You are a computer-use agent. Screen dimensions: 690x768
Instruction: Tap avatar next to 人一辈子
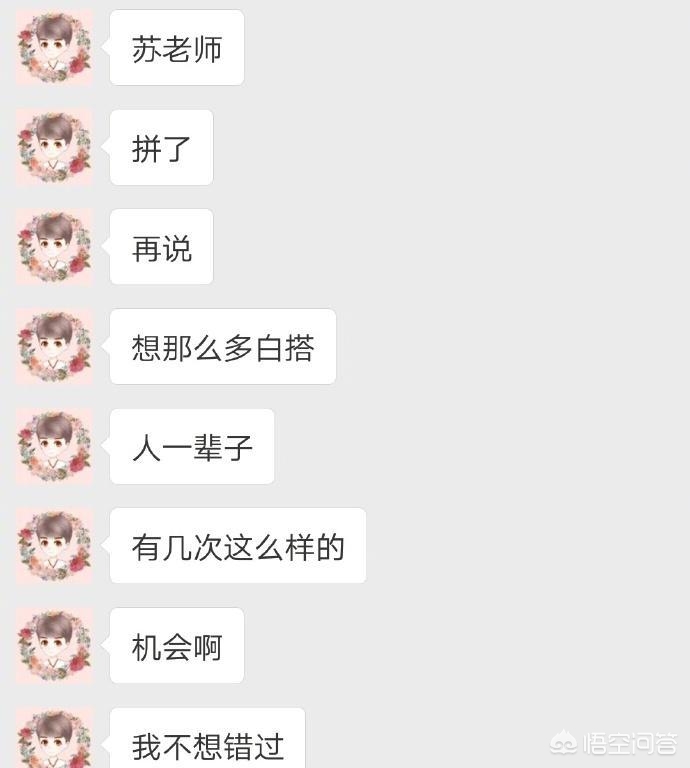(x=54, y=446)
